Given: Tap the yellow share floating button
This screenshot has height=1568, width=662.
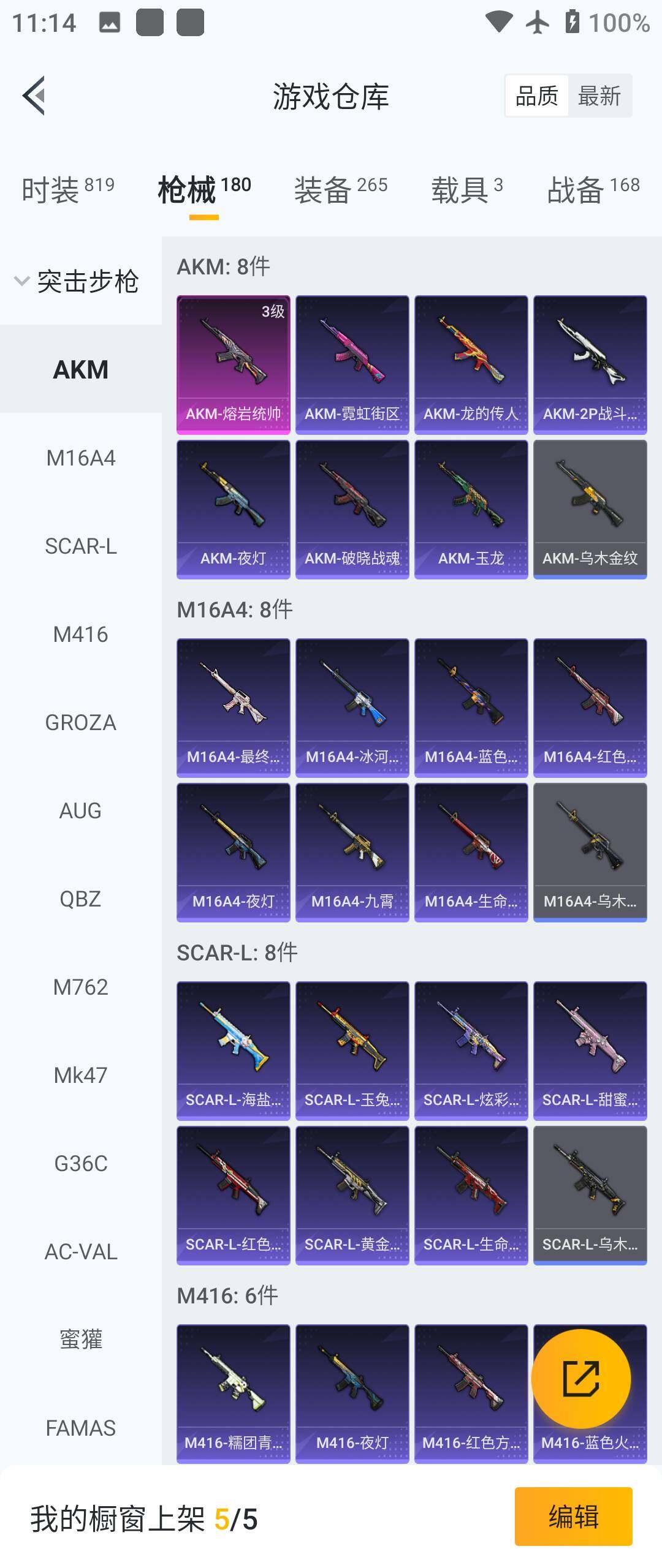Looking at the screenshot, I should pyautogui.click(x=580, y=1379).
